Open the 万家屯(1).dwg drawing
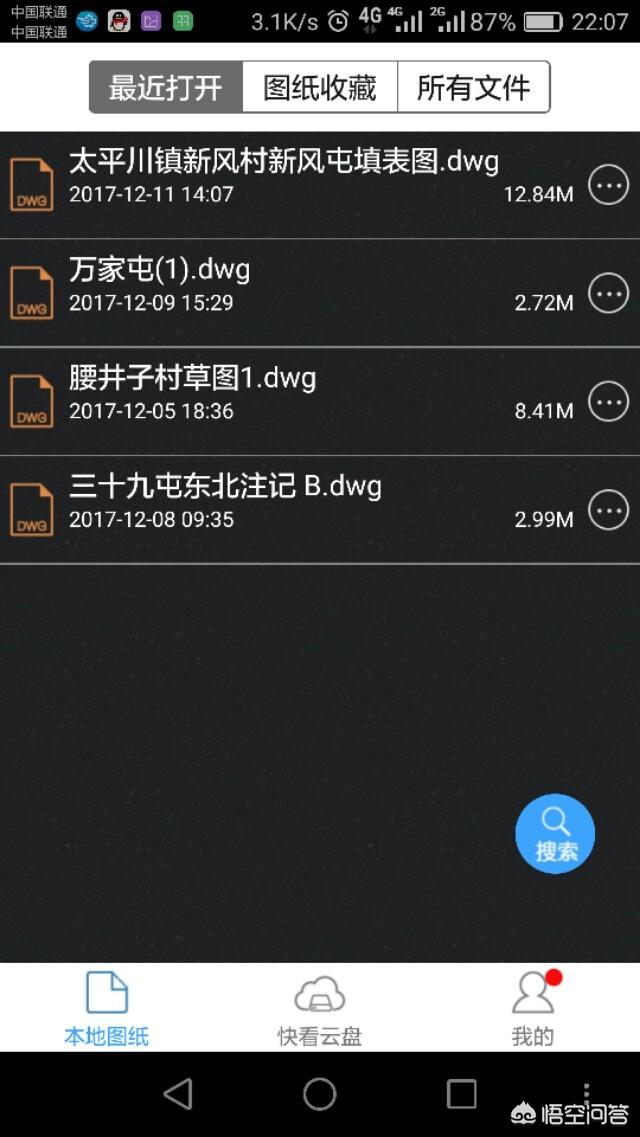 160,284
